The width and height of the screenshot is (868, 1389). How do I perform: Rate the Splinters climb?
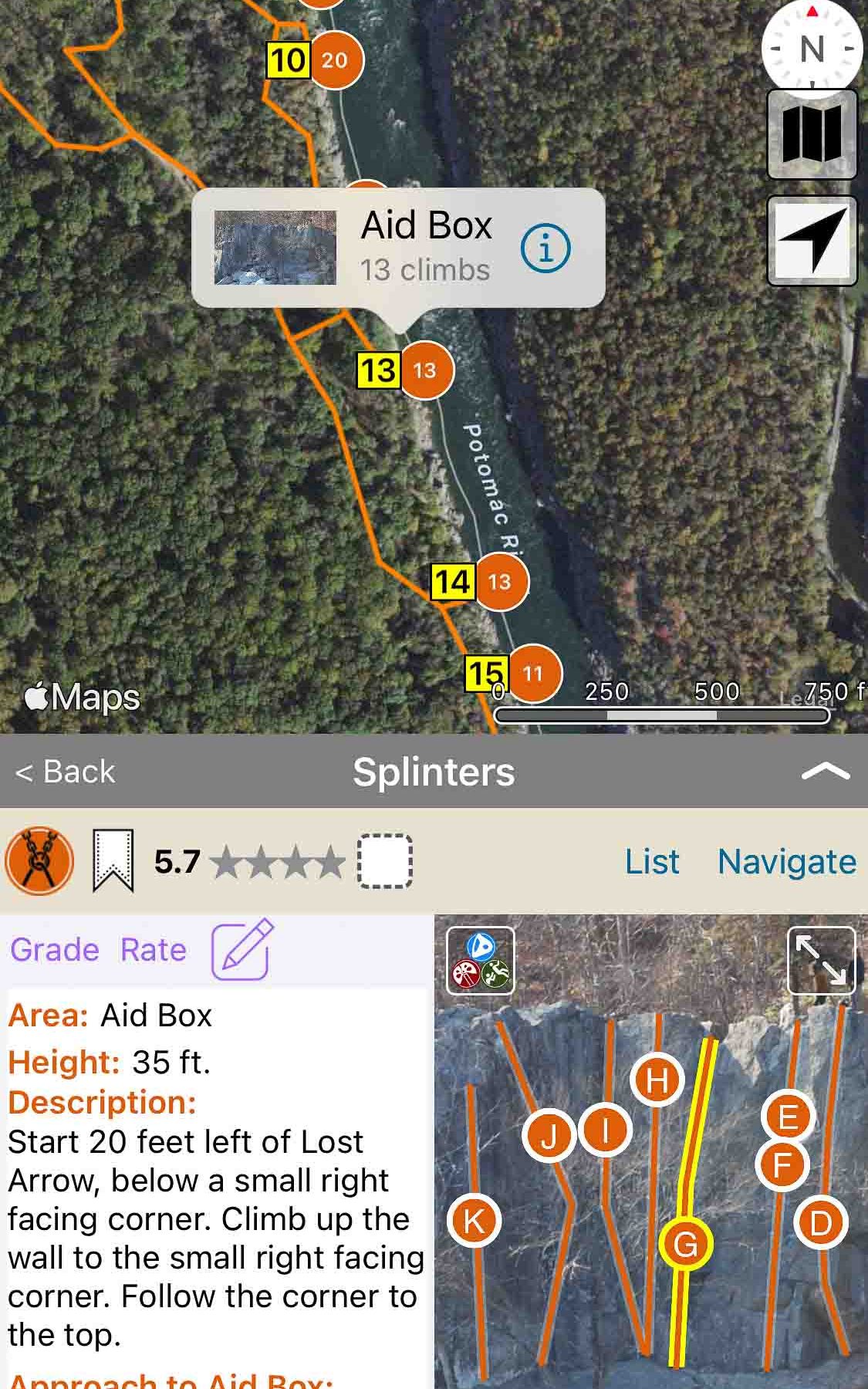(154, 950)
